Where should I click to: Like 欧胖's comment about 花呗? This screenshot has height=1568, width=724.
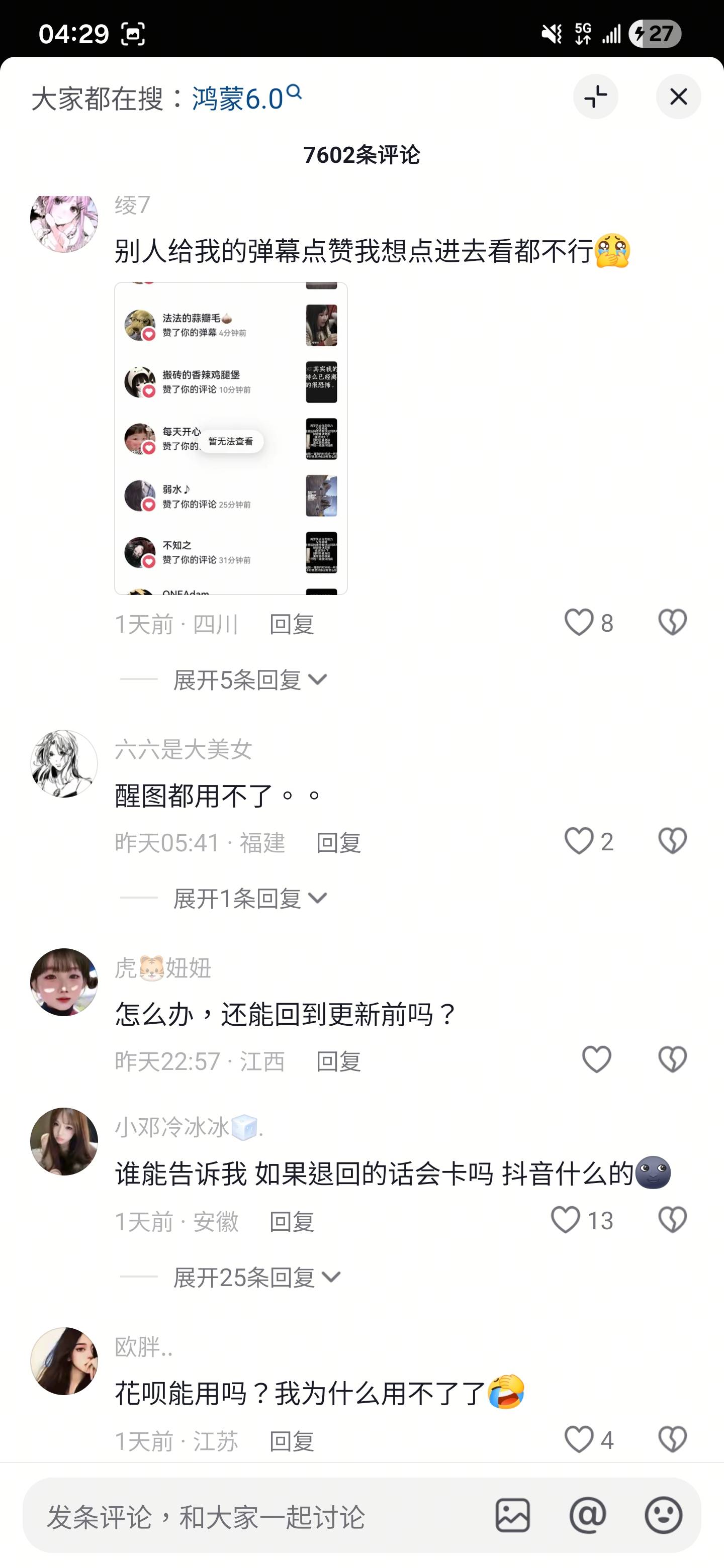579,1439
